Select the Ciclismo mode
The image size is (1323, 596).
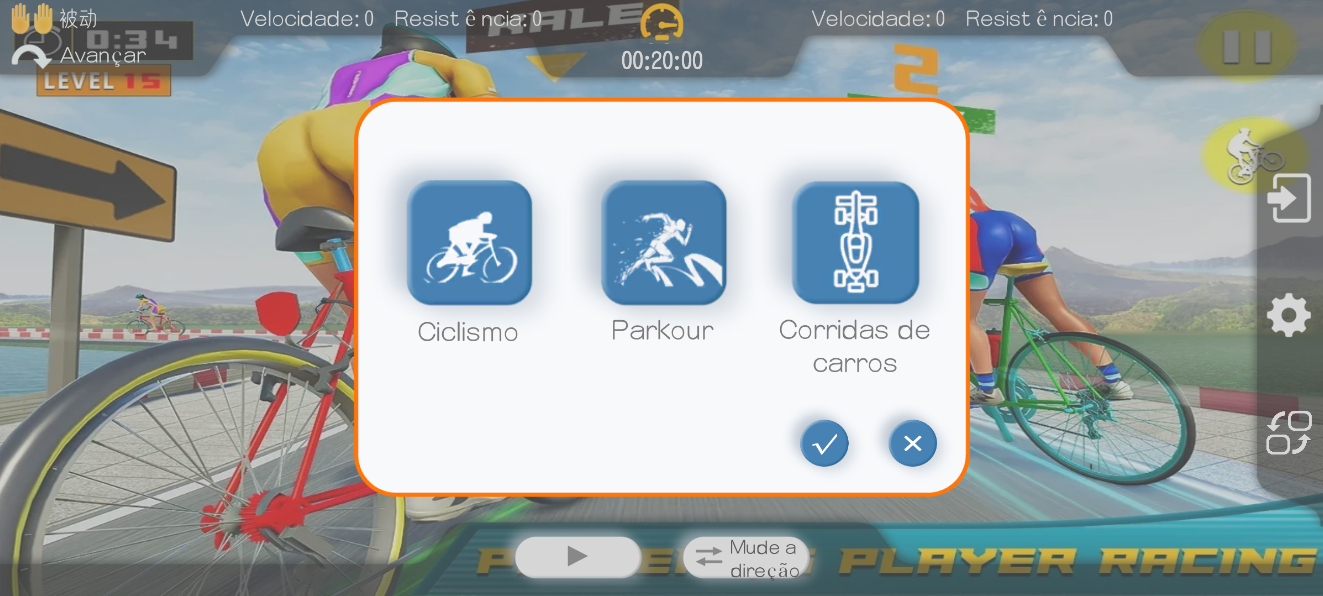469,243
